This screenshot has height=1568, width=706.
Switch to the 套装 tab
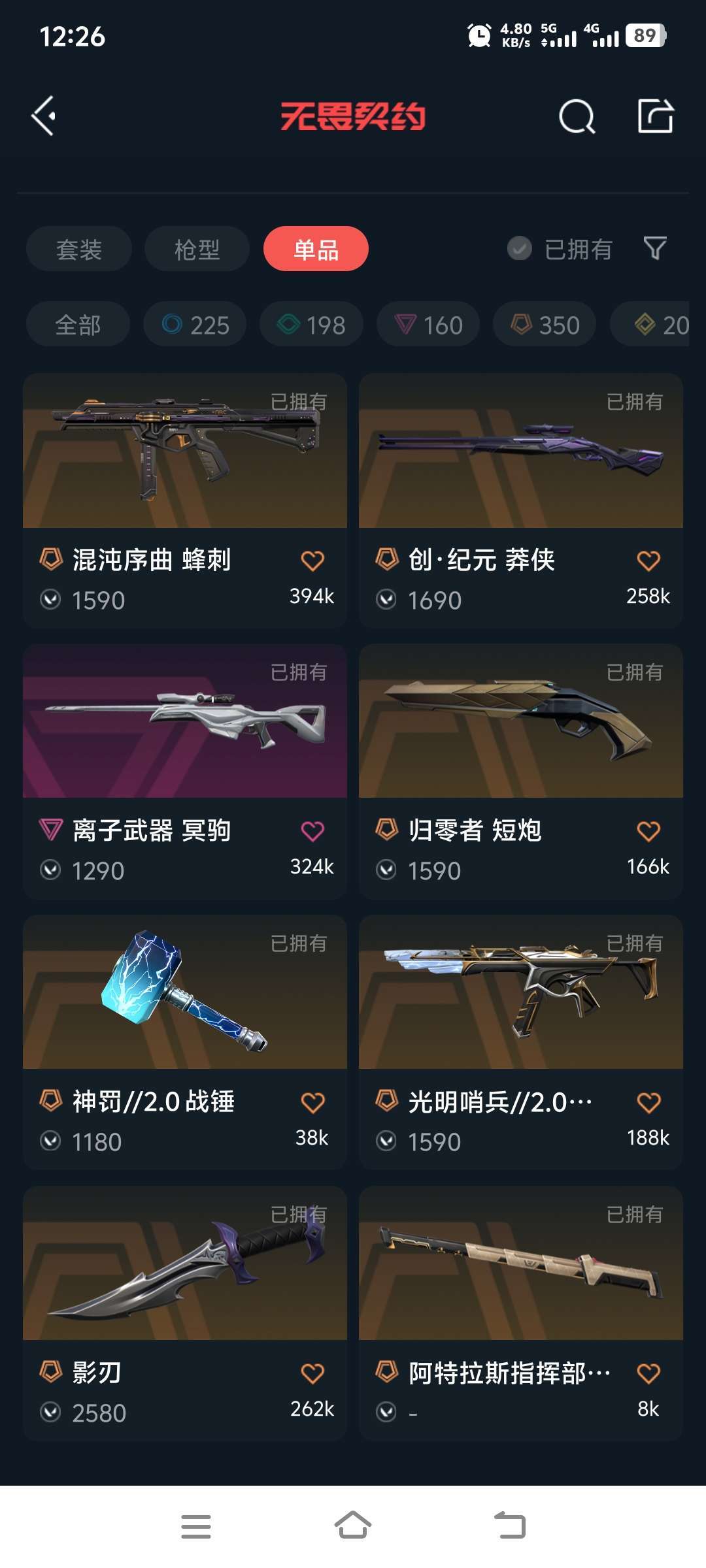click(79, 249)
